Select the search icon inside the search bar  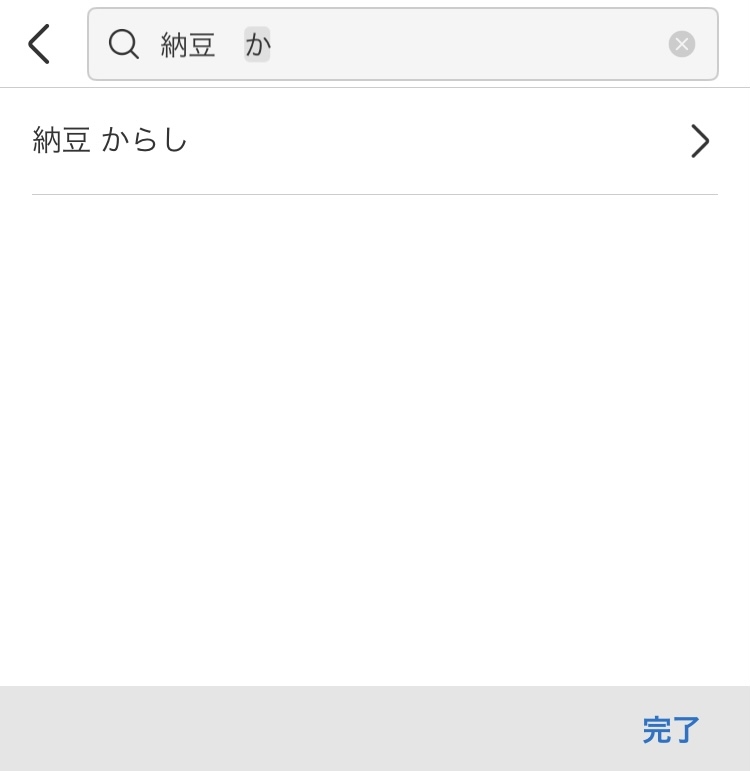[x=124, y=44]
